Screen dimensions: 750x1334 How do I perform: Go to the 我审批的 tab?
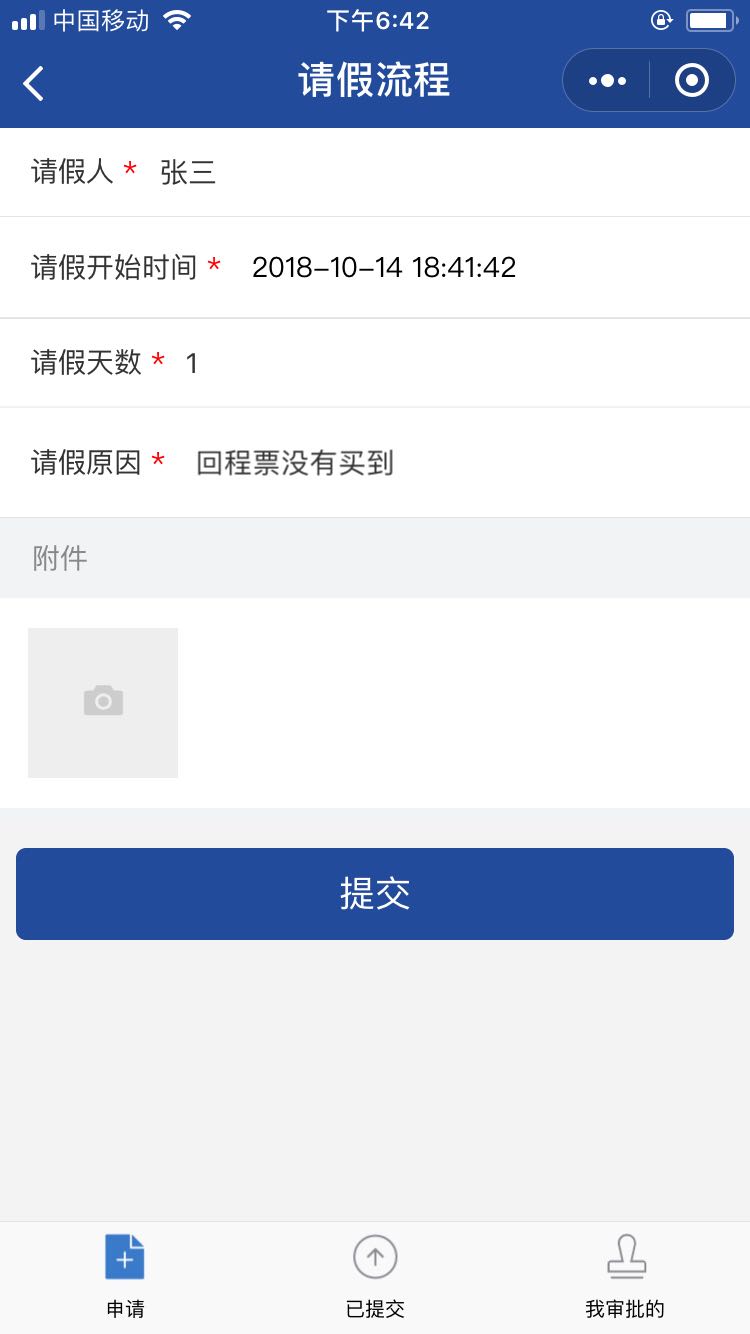625,1277
